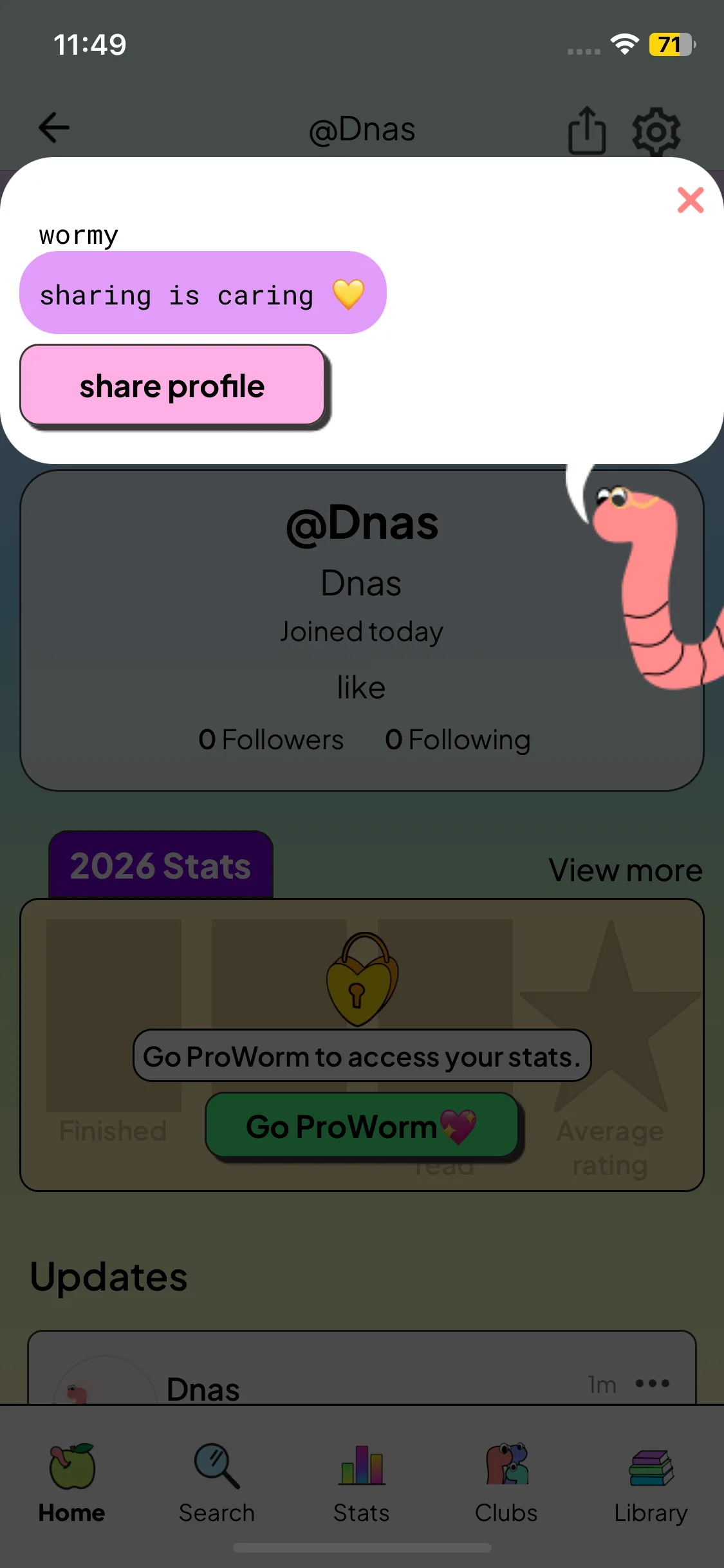Dismiss the wormy popup with the red X

(x=691, y=200)
